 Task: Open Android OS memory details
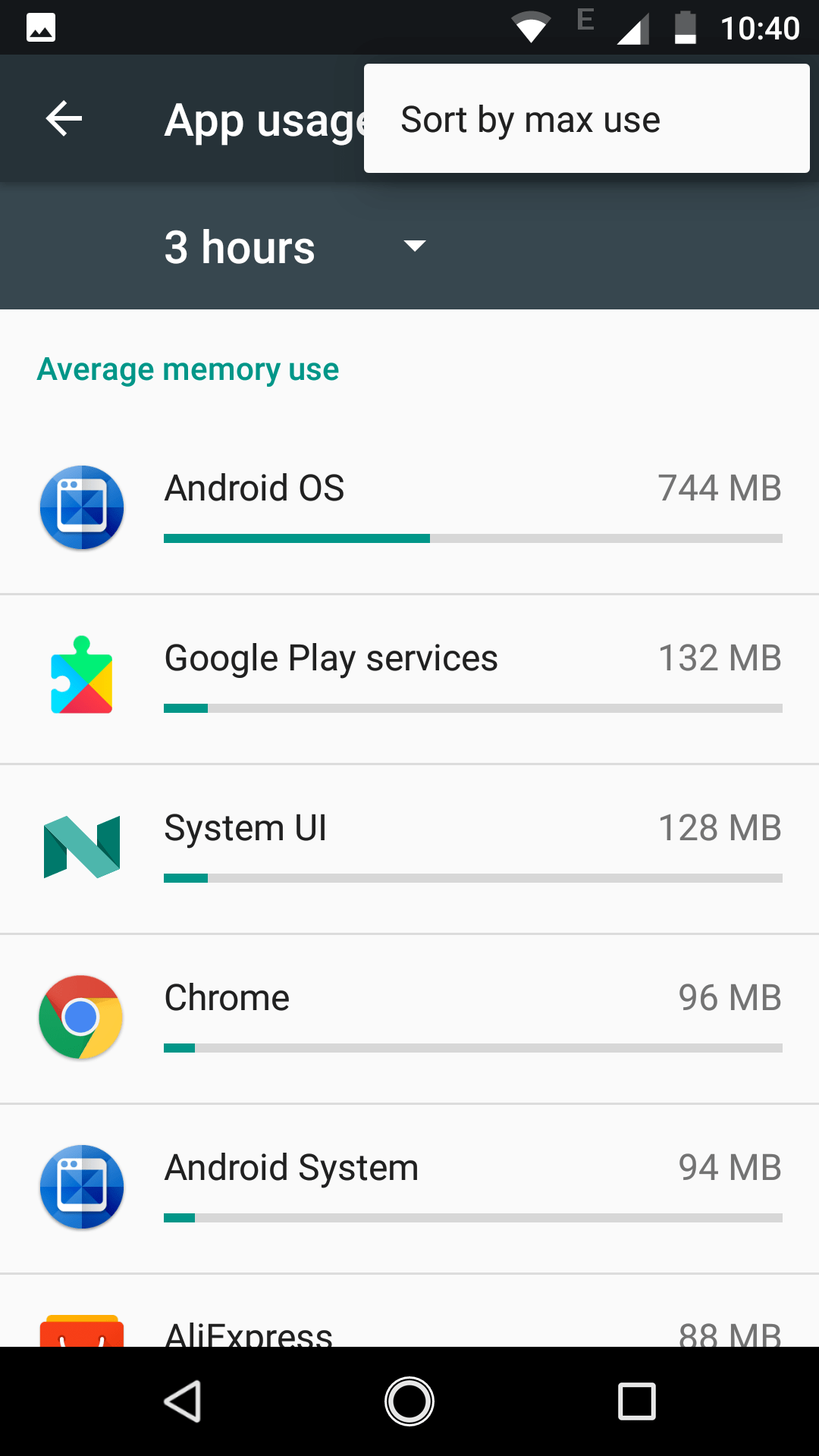tap(409, 509)
